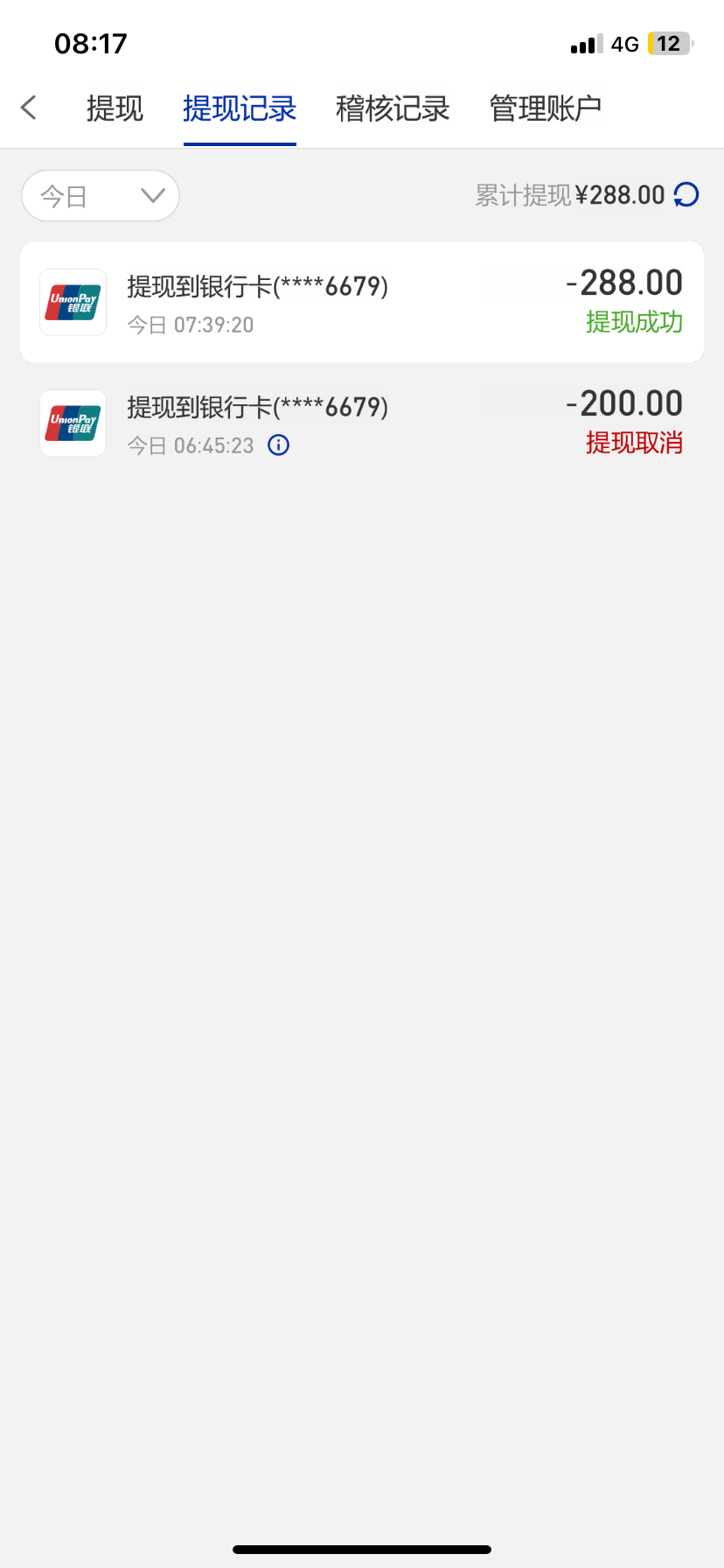Open the 稽核记录 tab
Image resolution: width=724 pixels, height=1568 pixels.
(x=393, y=108)
